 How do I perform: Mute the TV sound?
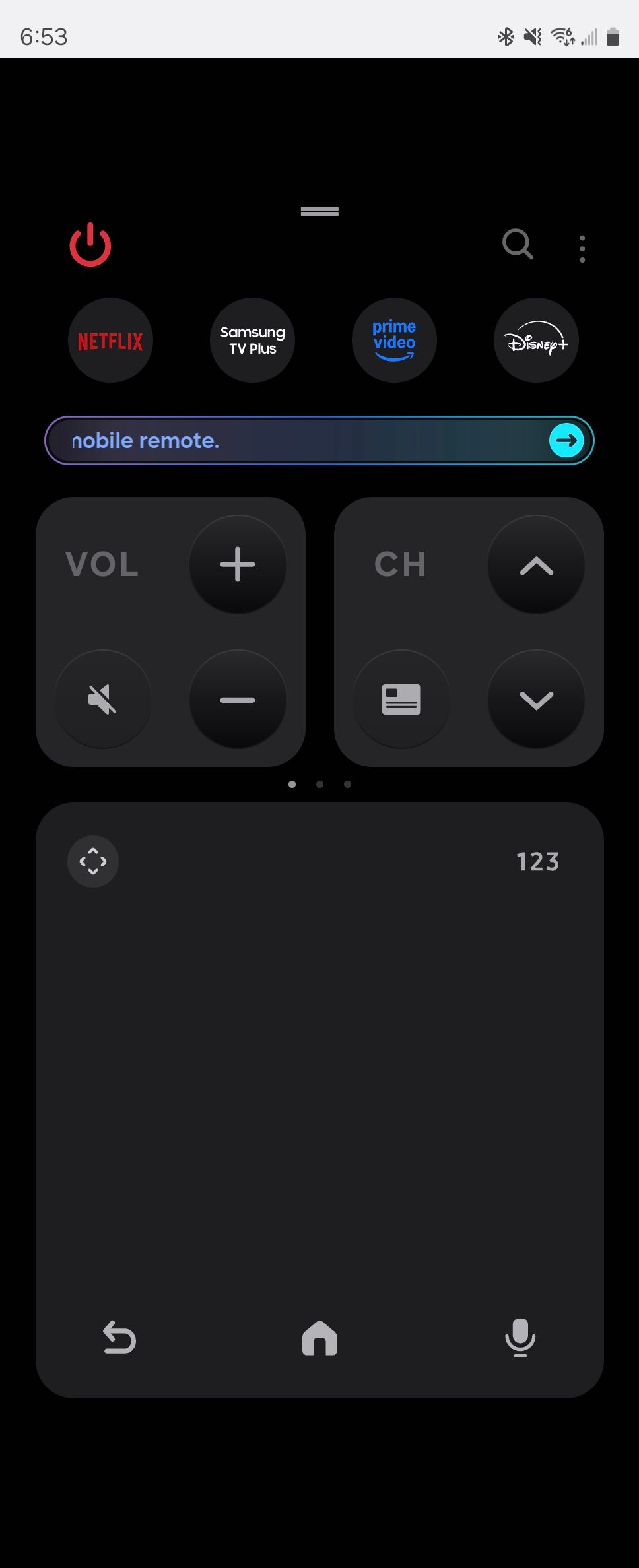click(x=102, y=700)
